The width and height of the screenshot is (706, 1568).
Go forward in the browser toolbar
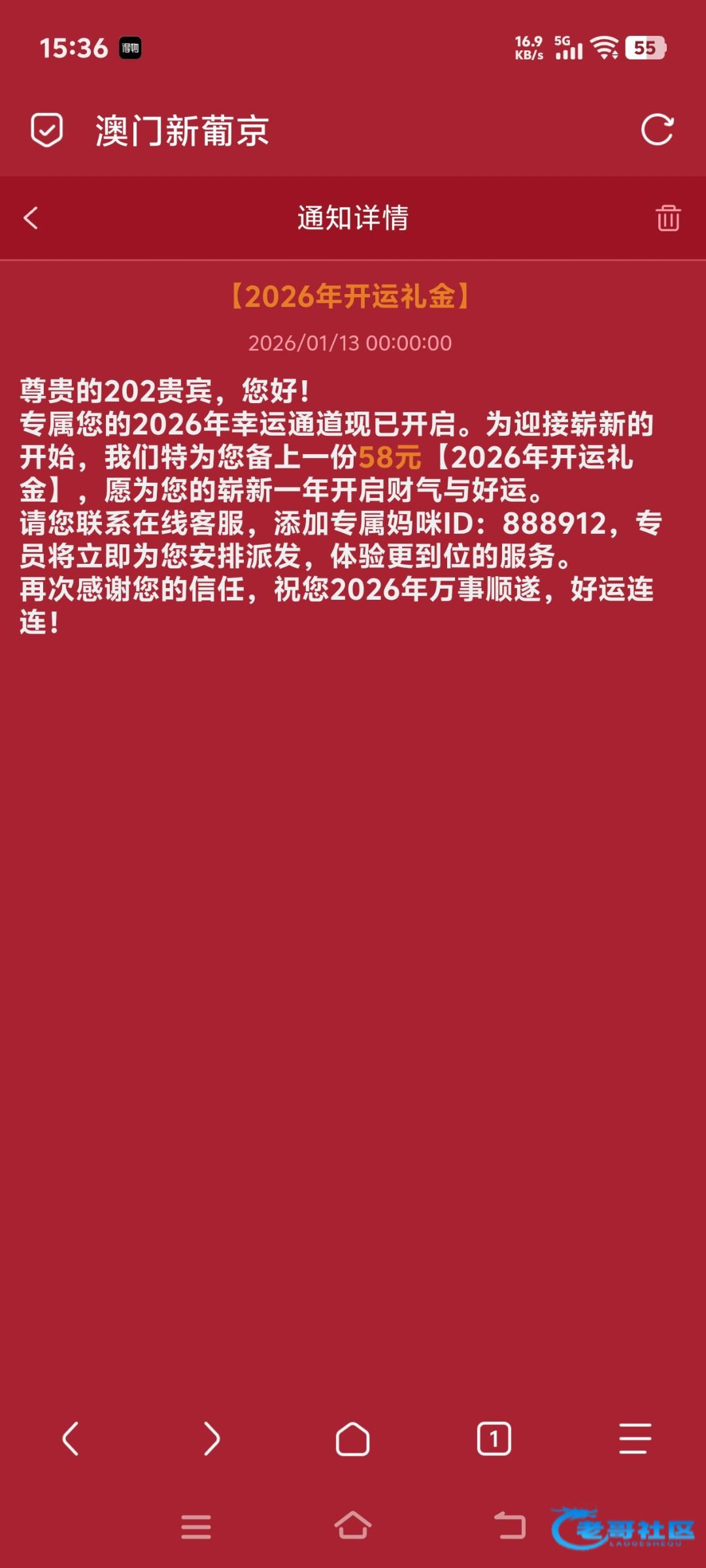[x=212, y=1439]
